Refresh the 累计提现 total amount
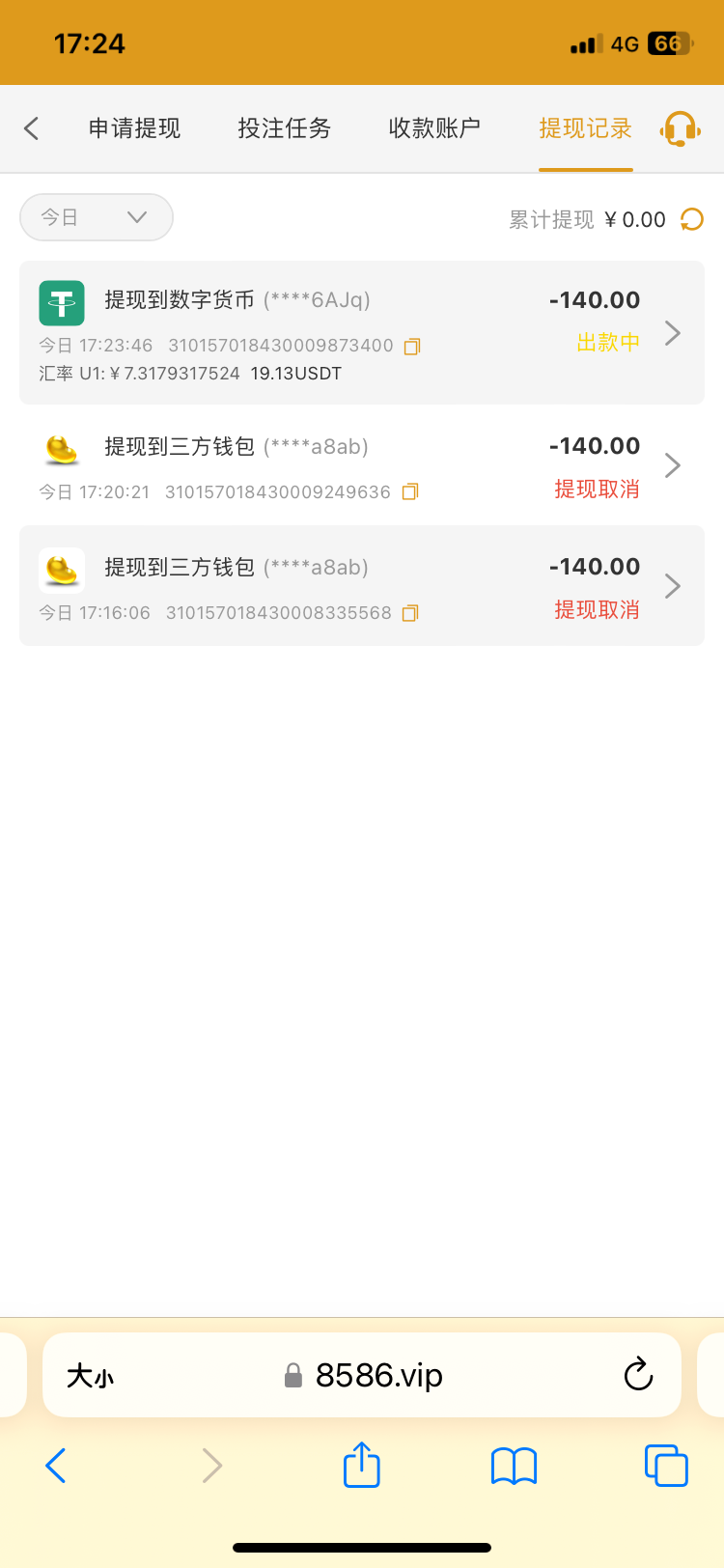Screen dimensions: 724x1568 (692, 220)
